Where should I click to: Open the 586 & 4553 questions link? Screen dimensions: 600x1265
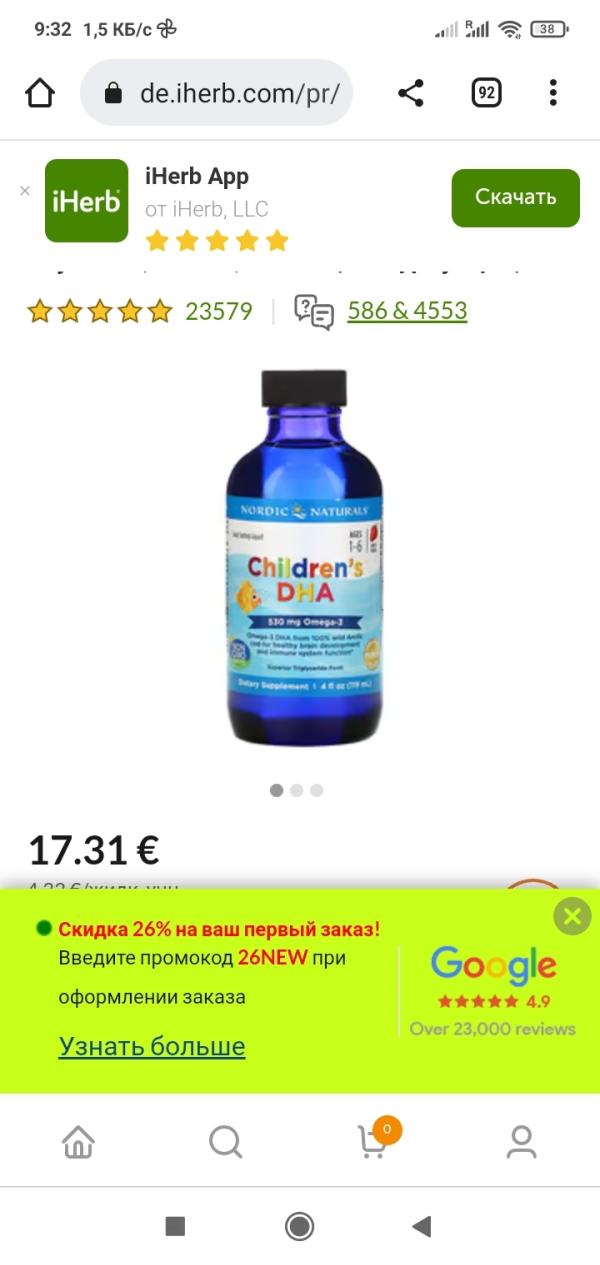click(406, 311)
